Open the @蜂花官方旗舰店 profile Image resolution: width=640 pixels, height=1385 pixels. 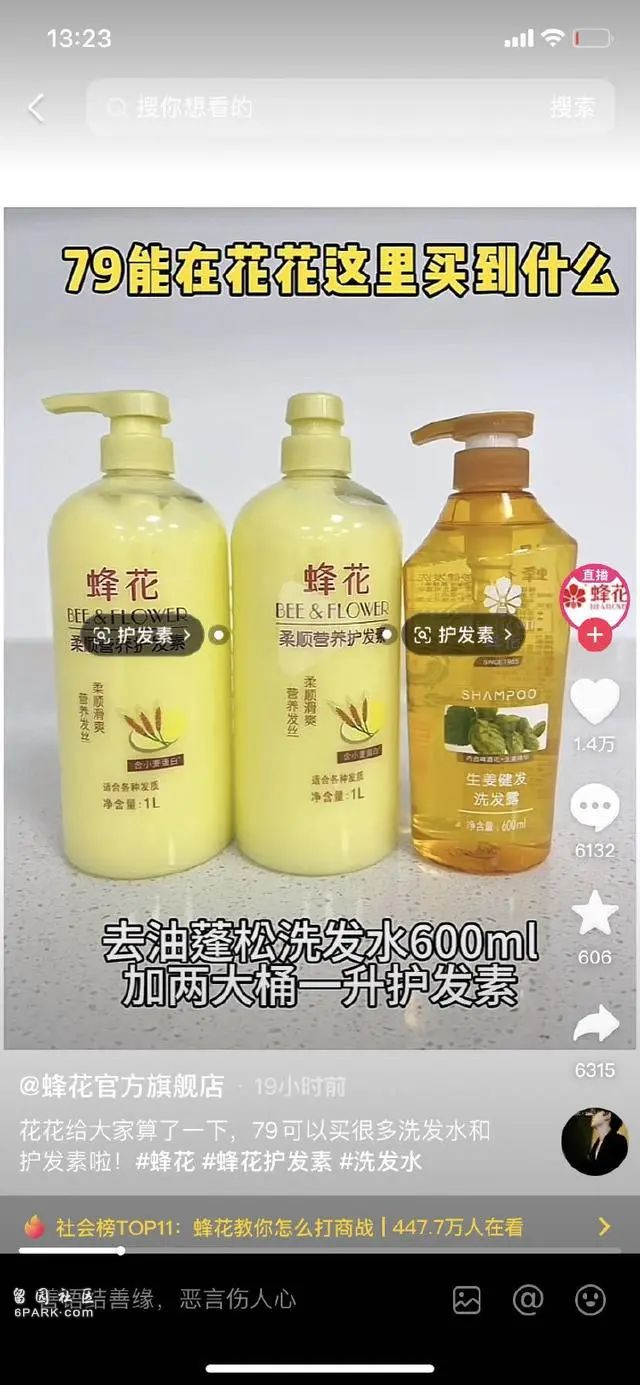[x=122, y=1087]
